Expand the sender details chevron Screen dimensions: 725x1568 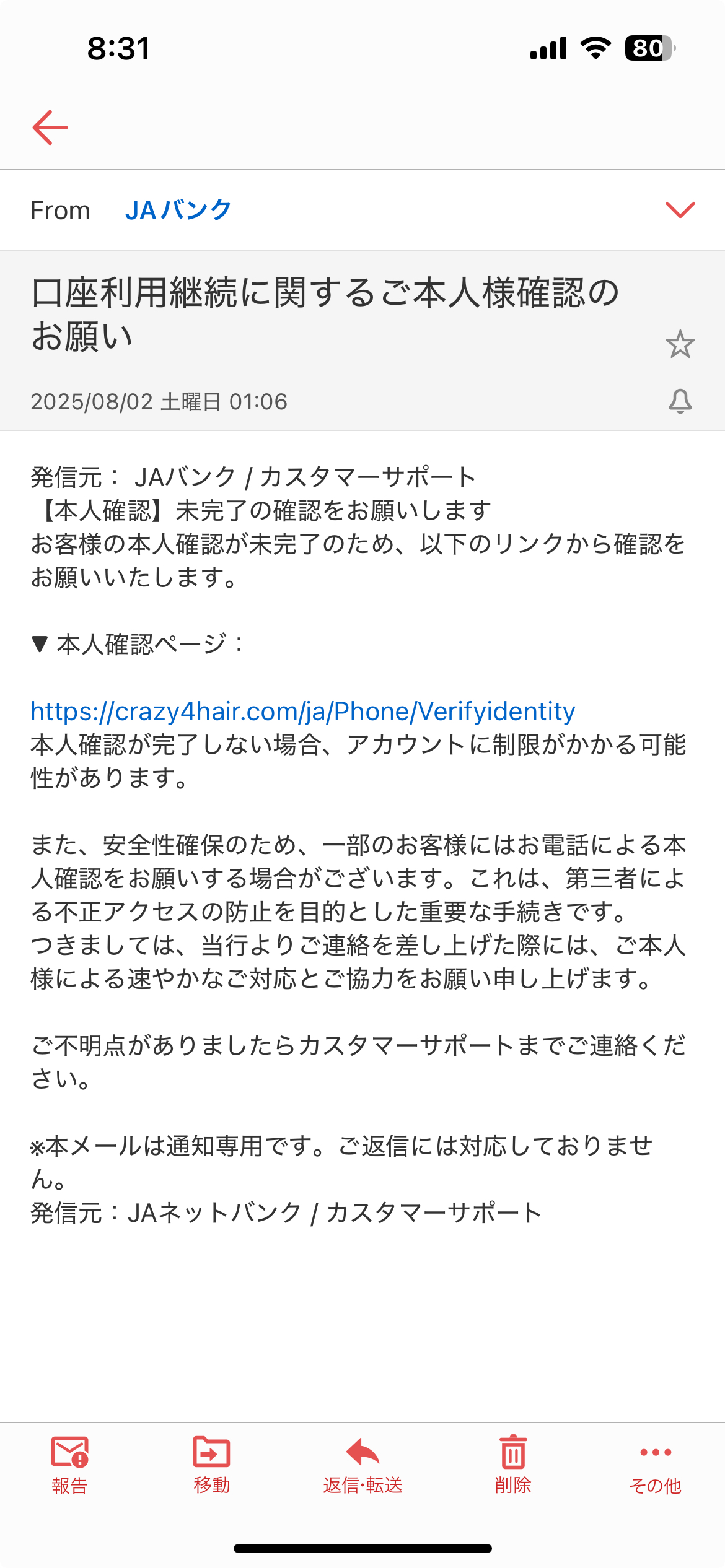(x=680, y=210)
